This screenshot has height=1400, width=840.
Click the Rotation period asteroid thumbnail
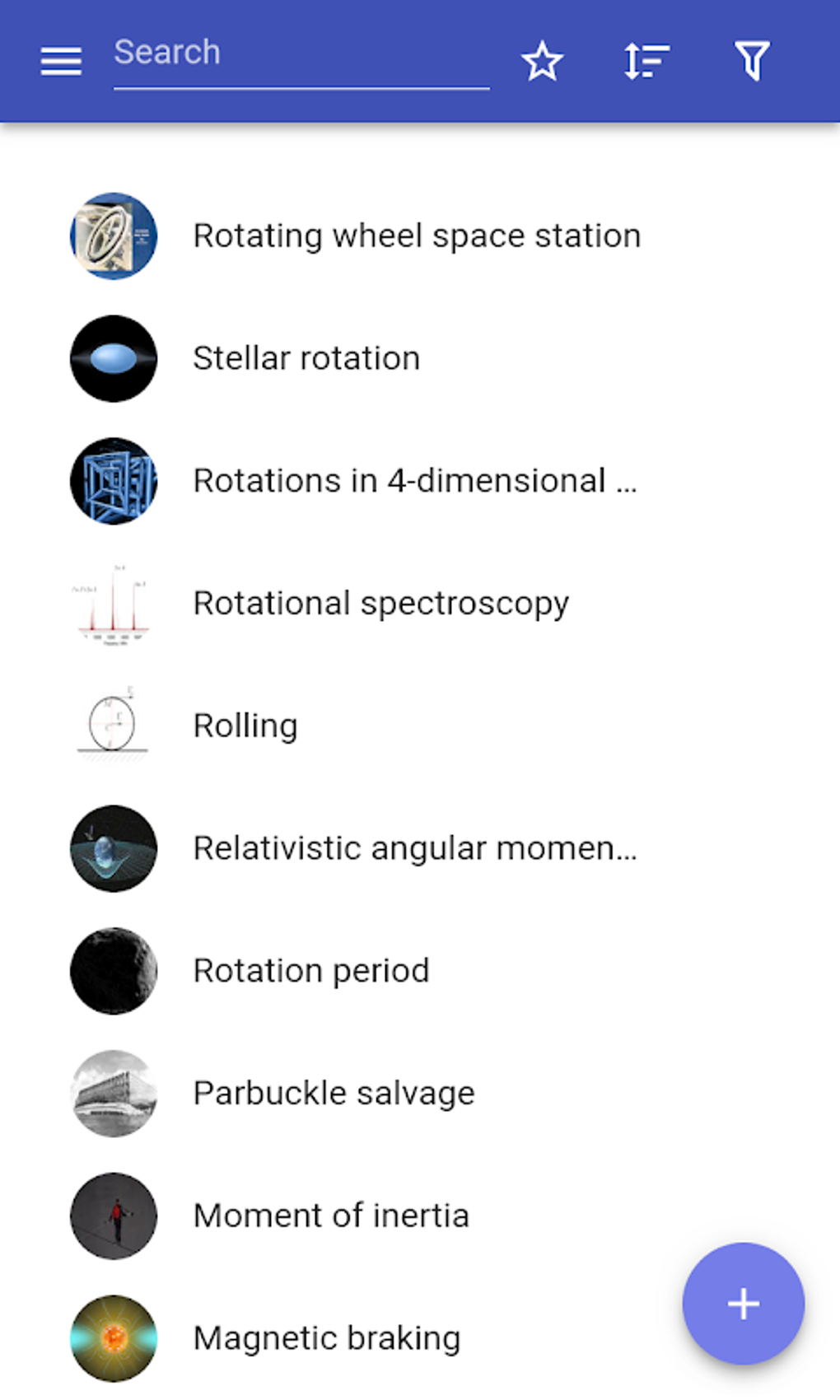(x=113, y=971)
